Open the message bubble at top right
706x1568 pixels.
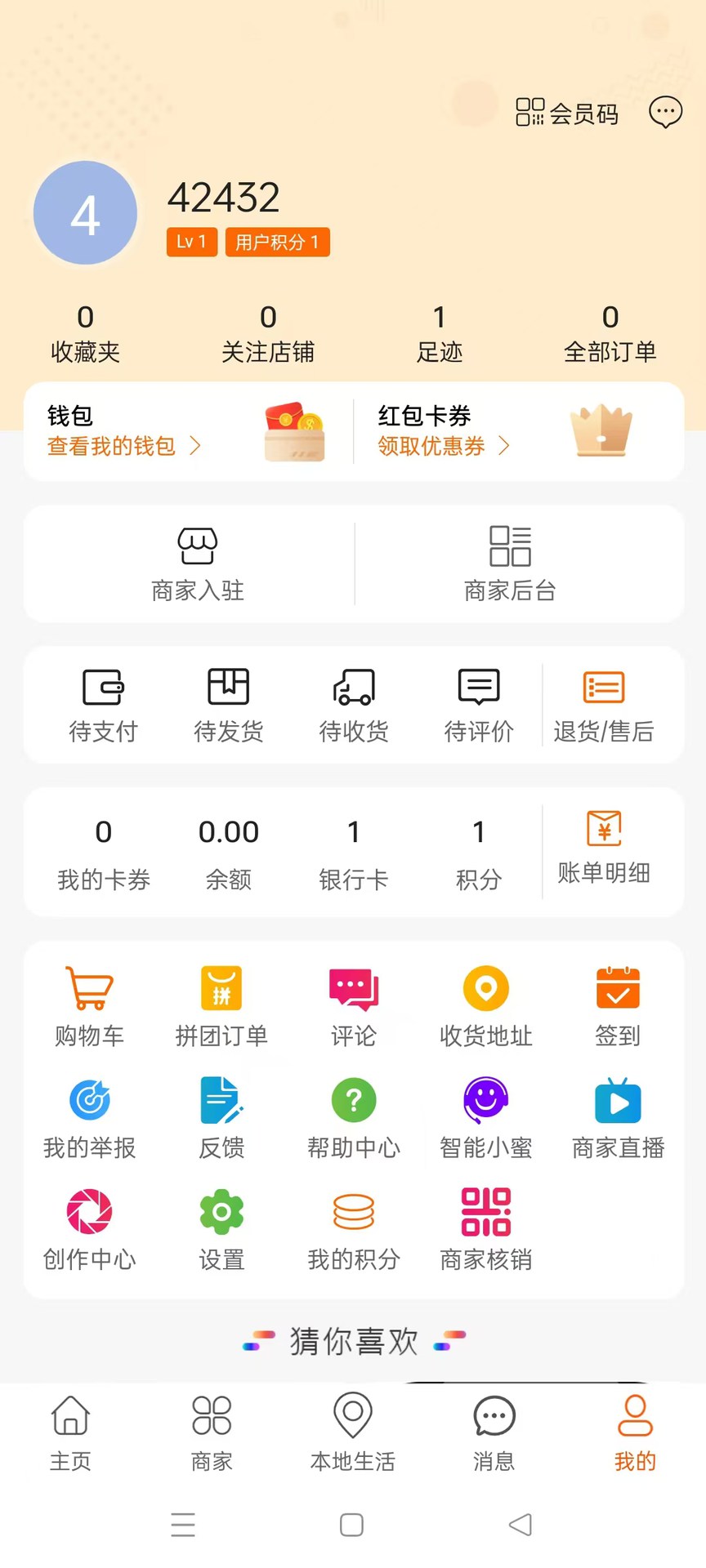point(665,112)
